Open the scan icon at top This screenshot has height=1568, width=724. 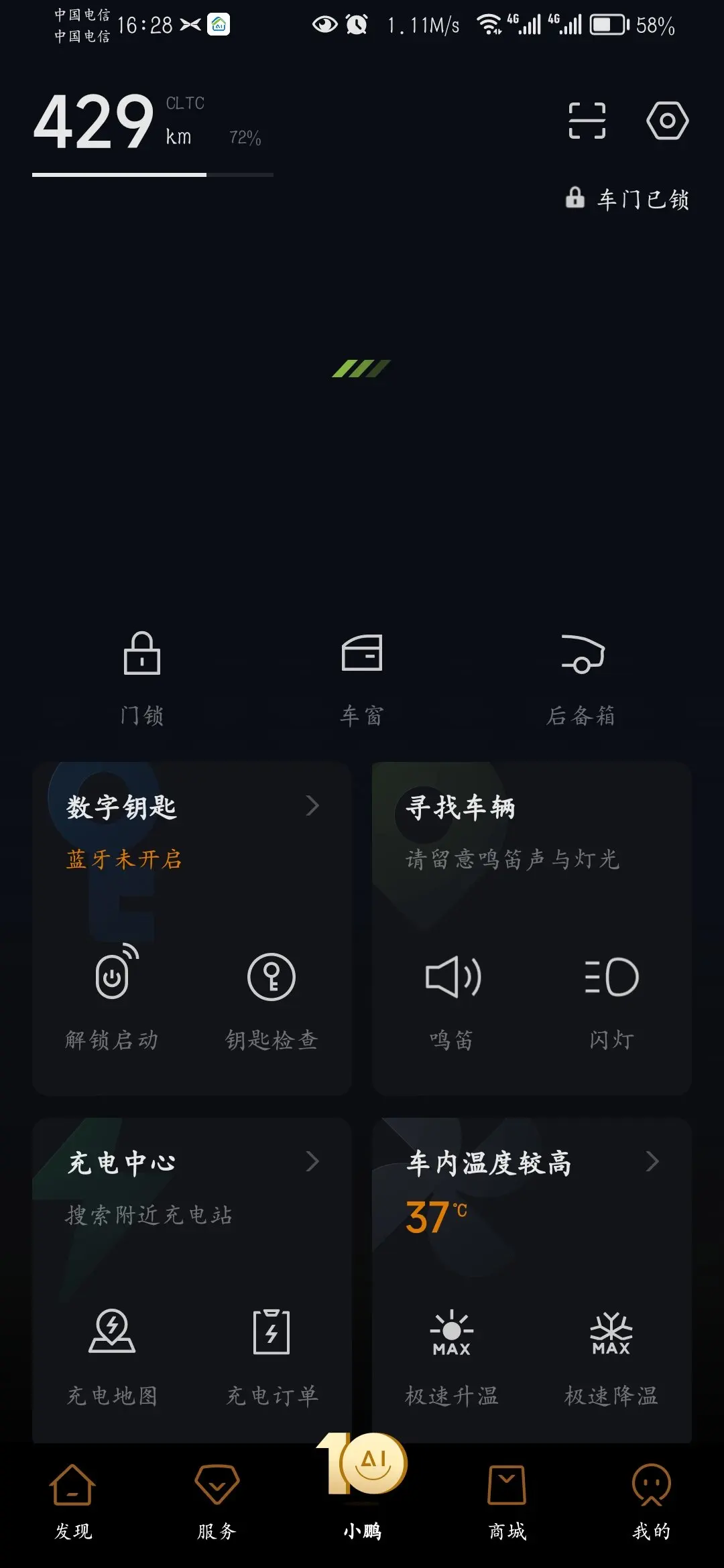pyautogui.click(x=587, y=121)
